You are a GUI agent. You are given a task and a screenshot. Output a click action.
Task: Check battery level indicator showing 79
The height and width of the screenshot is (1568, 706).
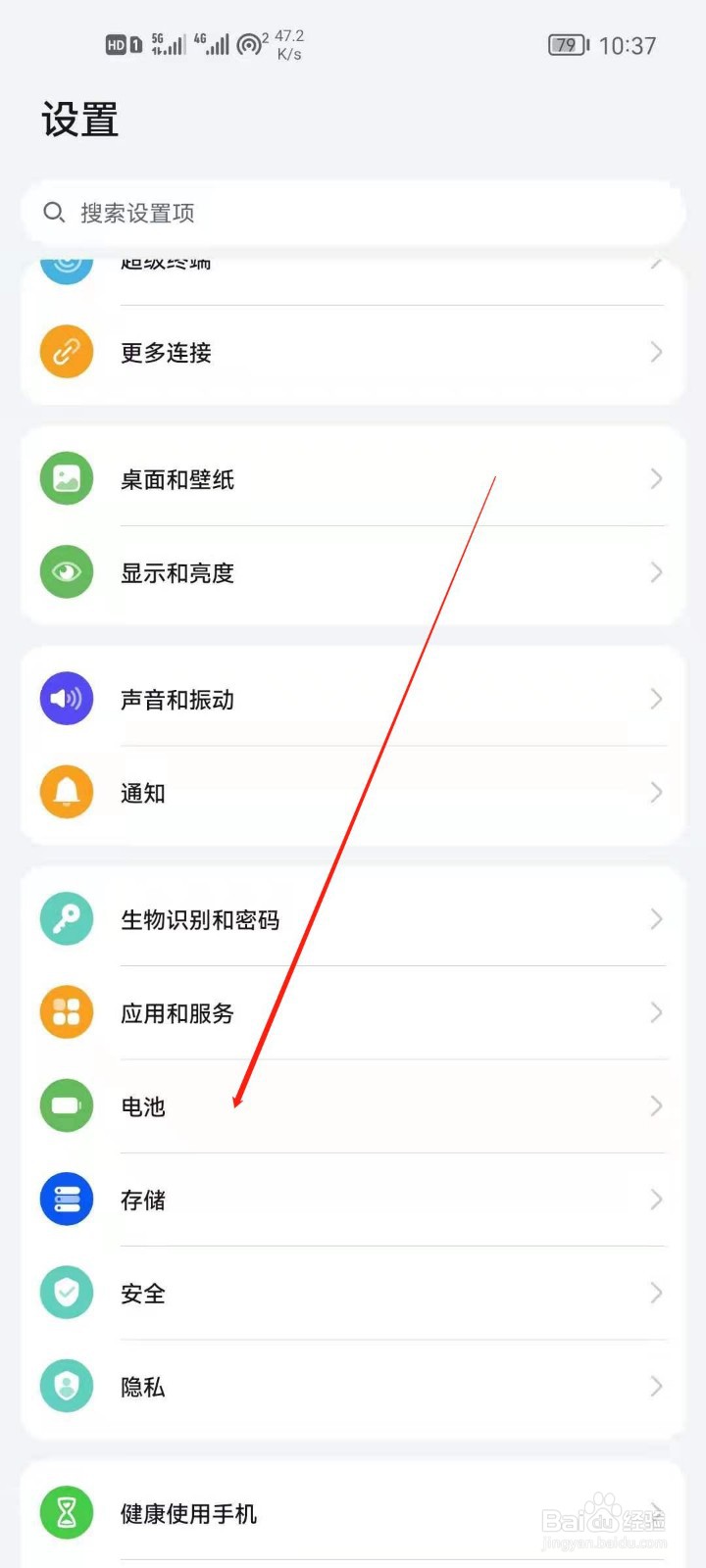(x=568, y=45)
